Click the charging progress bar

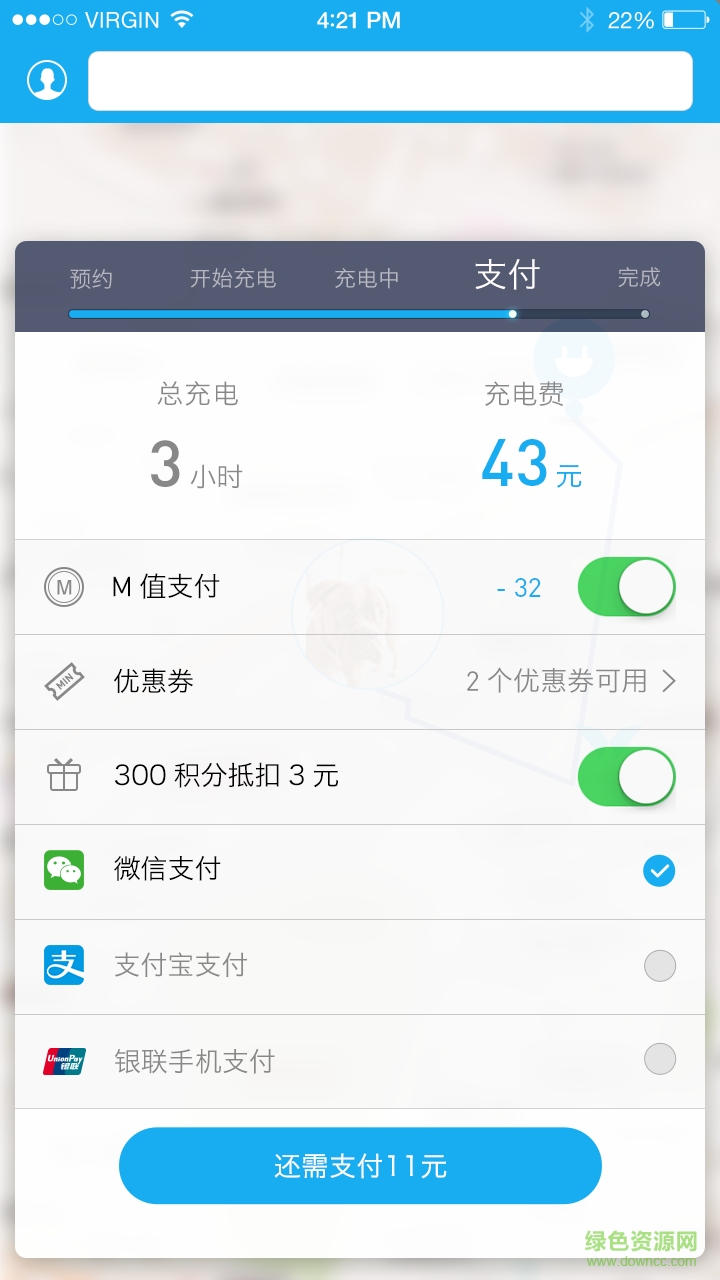360,314
